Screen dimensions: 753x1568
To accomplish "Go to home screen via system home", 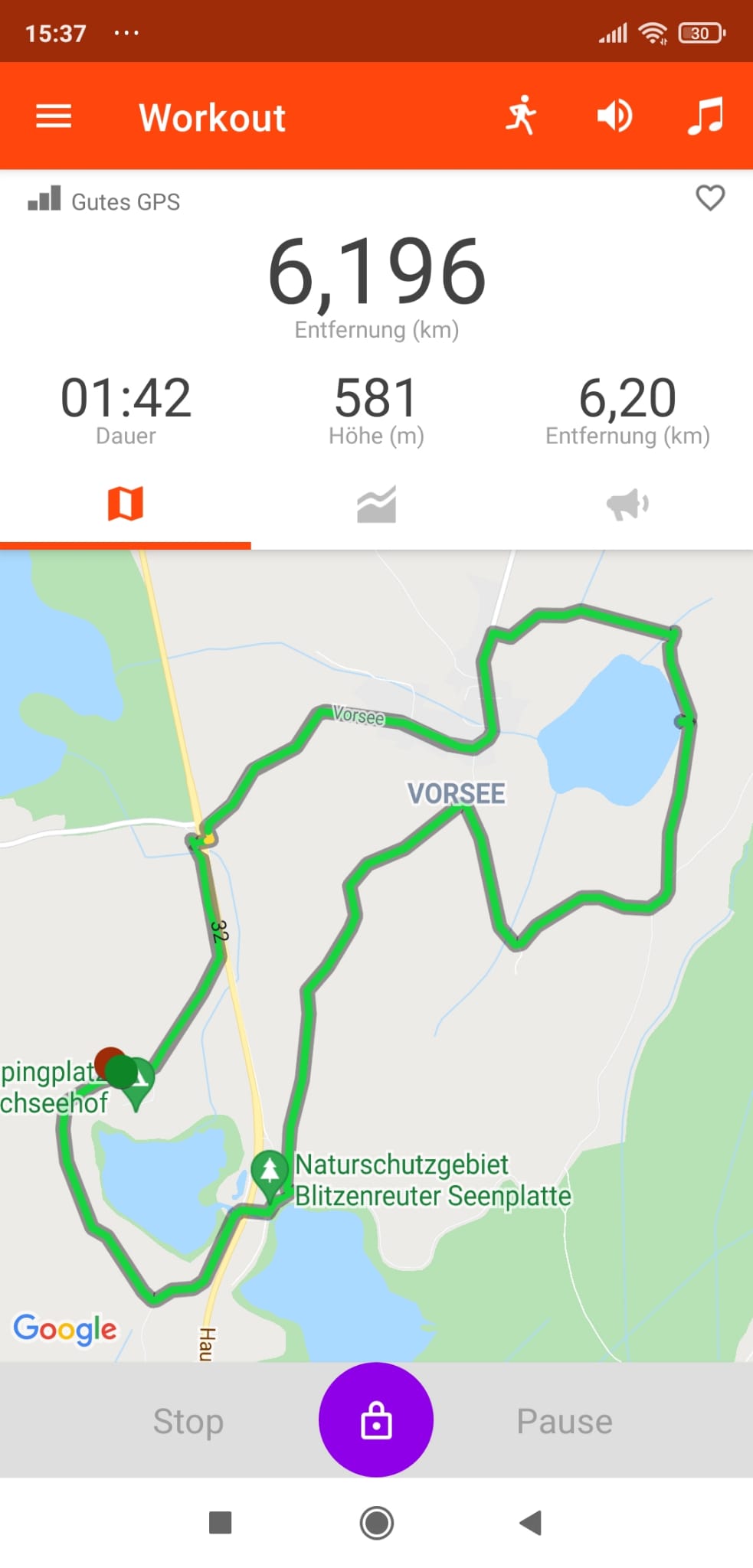I will (376, 1523).
